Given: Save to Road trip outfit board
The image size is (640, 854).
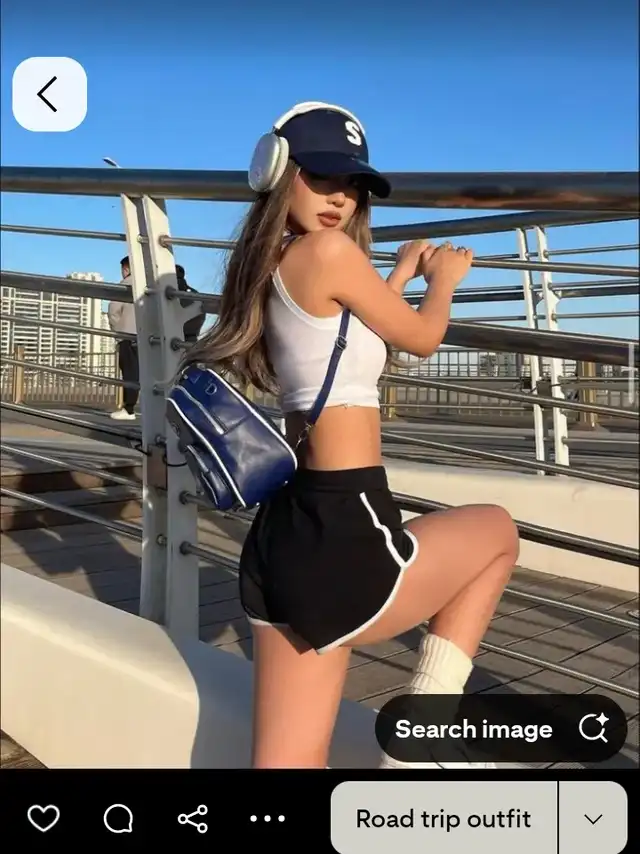Looking at the screenshot, I should pos(443,818).
